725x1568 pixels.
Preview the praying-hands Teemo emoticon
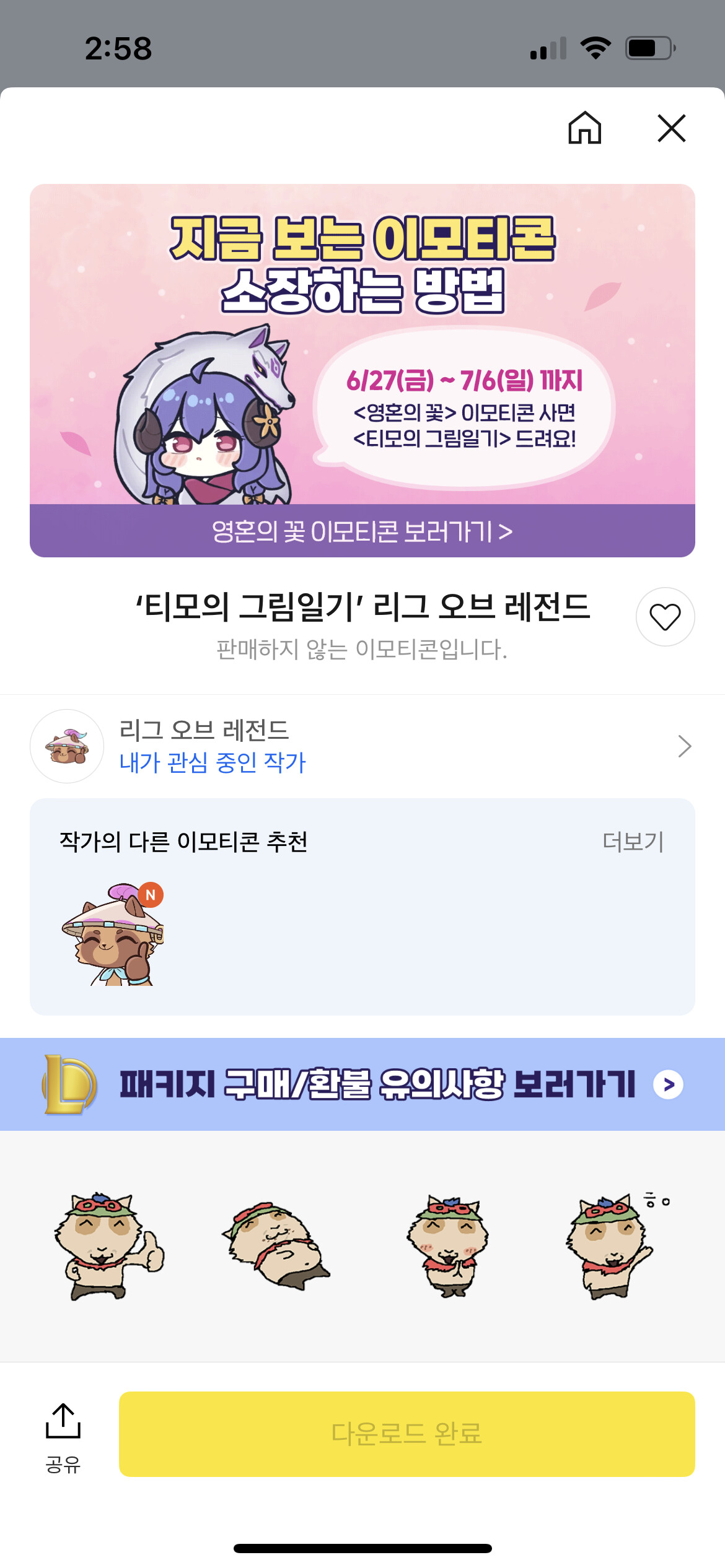pyautogui.click(x=447, y=1245)
